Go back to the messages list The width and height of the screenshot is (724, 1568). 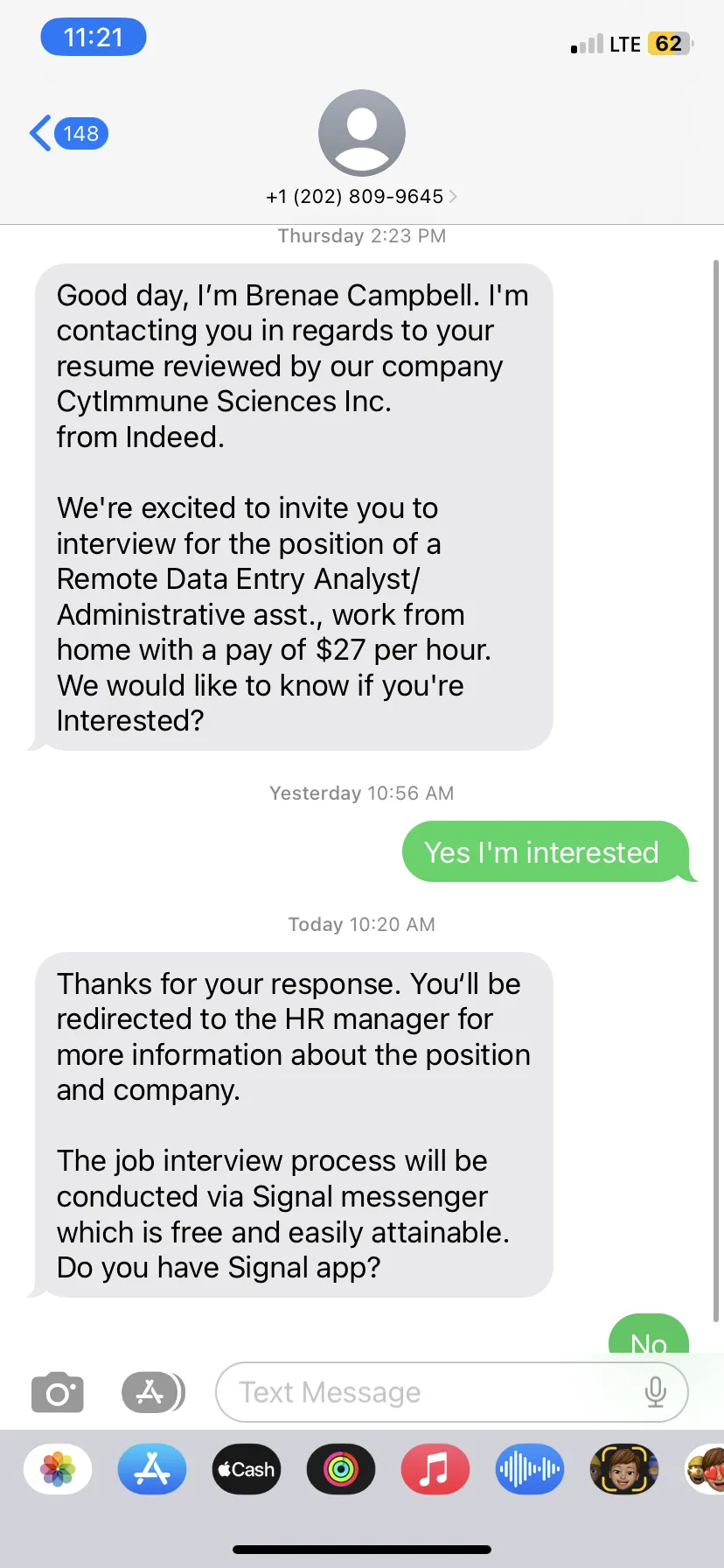[x=68, y=133]
